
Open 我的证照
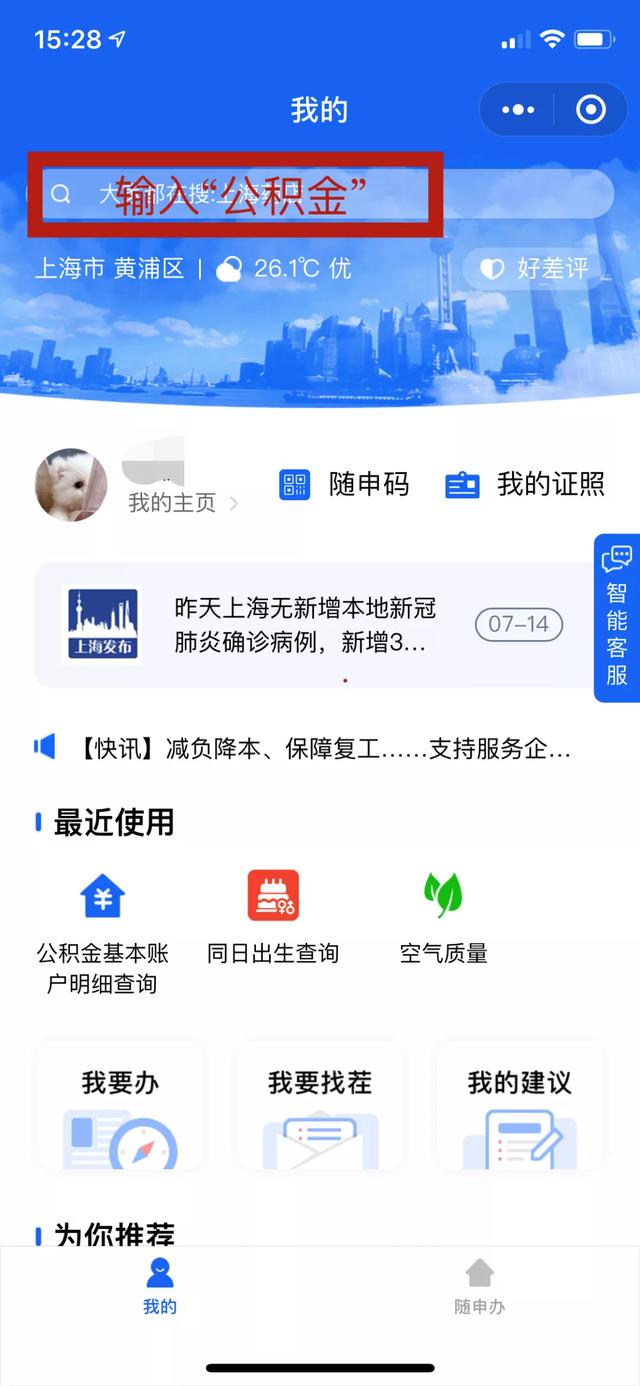click(x=525, y=485)
